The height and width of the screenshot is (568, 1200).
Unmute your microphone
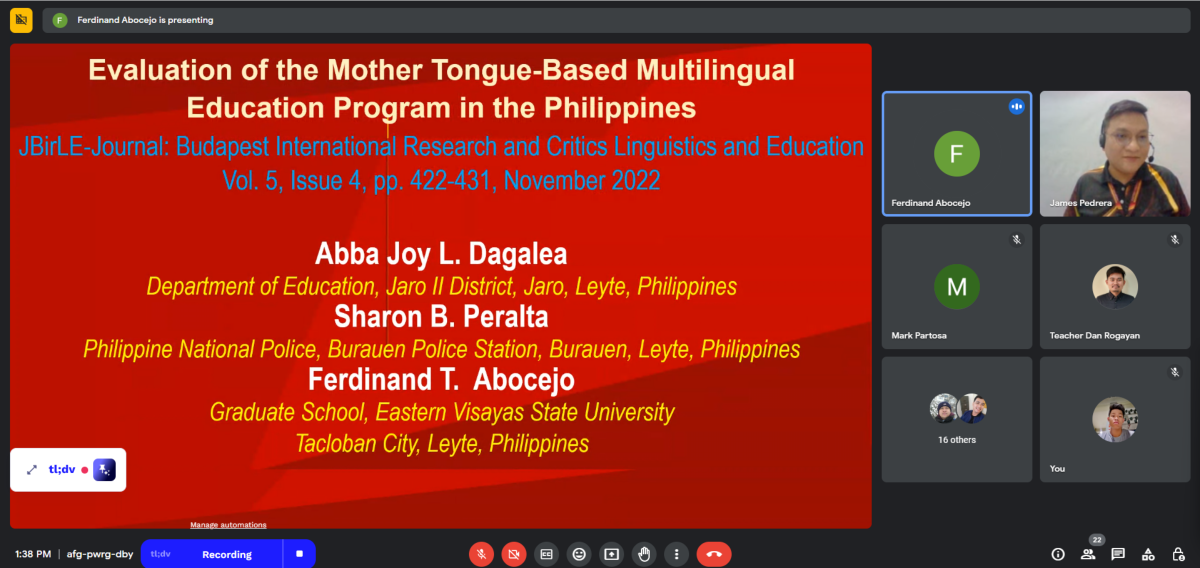click(x=481, y=554)
